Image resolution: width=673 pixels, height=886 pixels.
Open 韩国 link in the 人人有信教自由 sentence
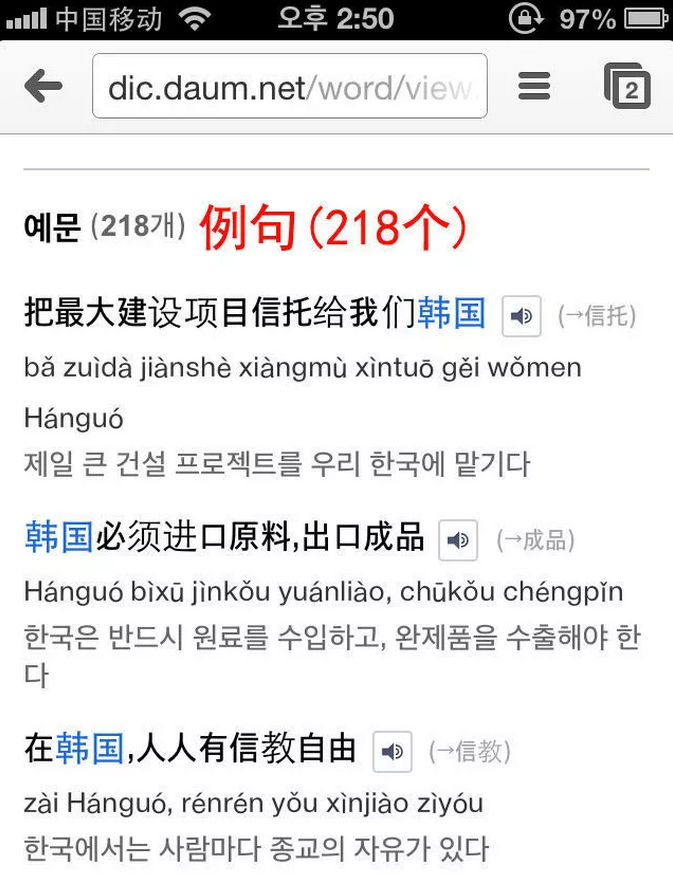[x=90, y=748]
